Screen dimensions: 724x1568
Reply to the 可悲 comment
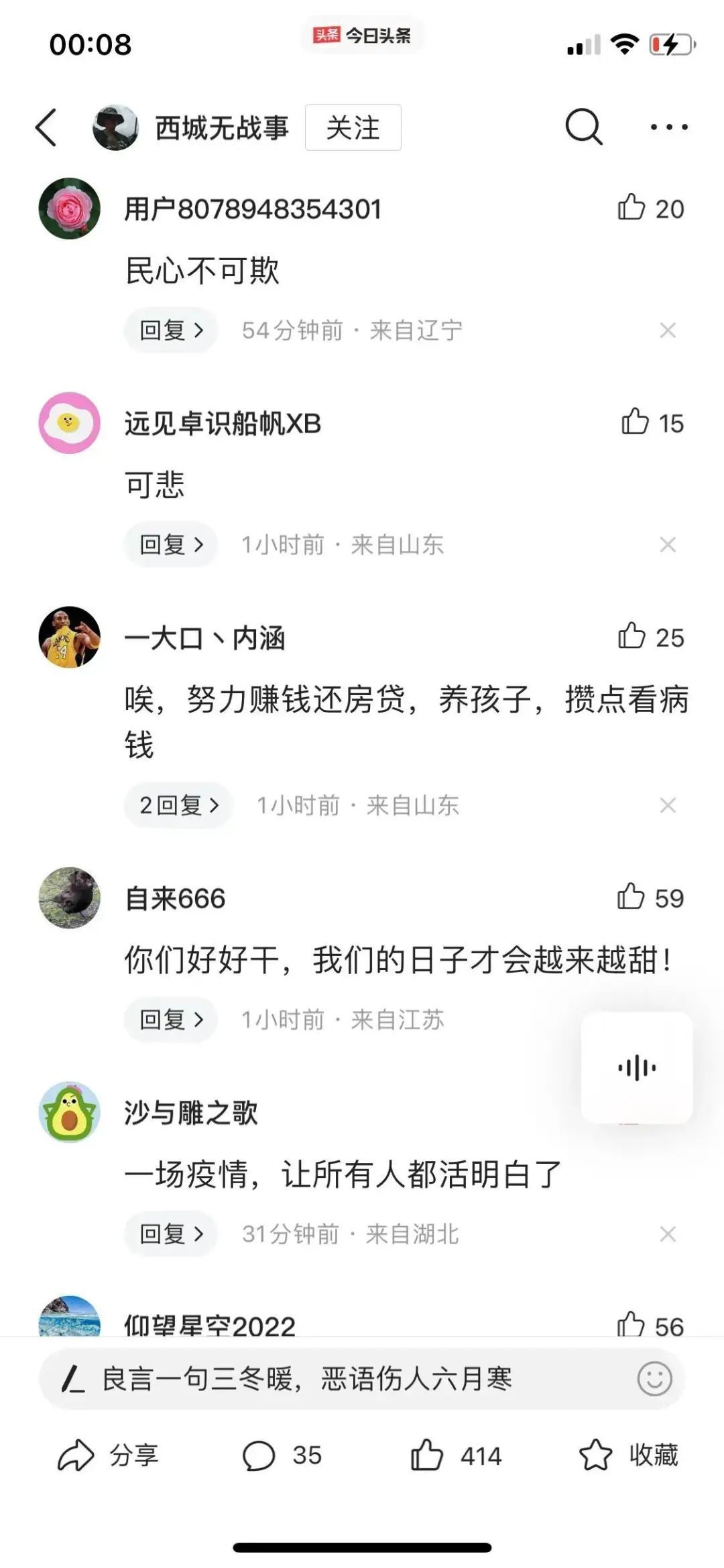click(x=171, y=544)
